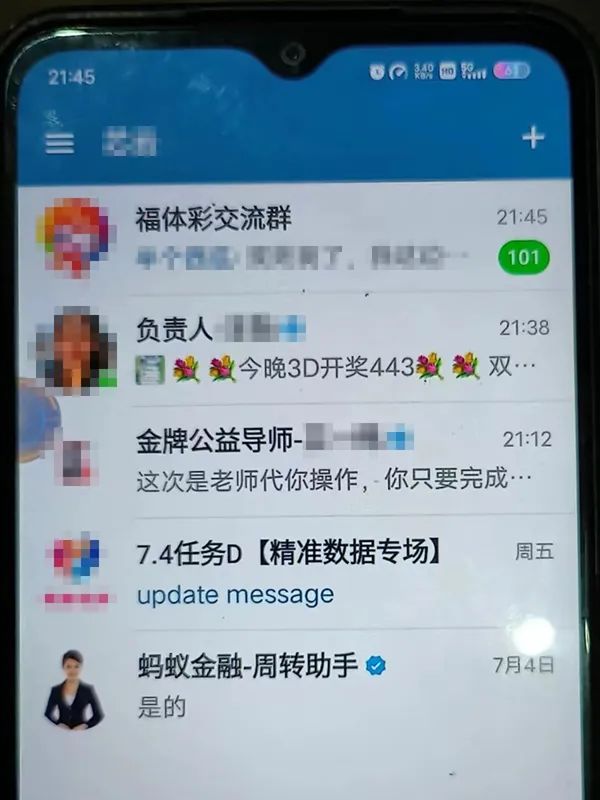Open the hamburger drawer menu
This screenshot has width=600, height=800.
[60, 144]
